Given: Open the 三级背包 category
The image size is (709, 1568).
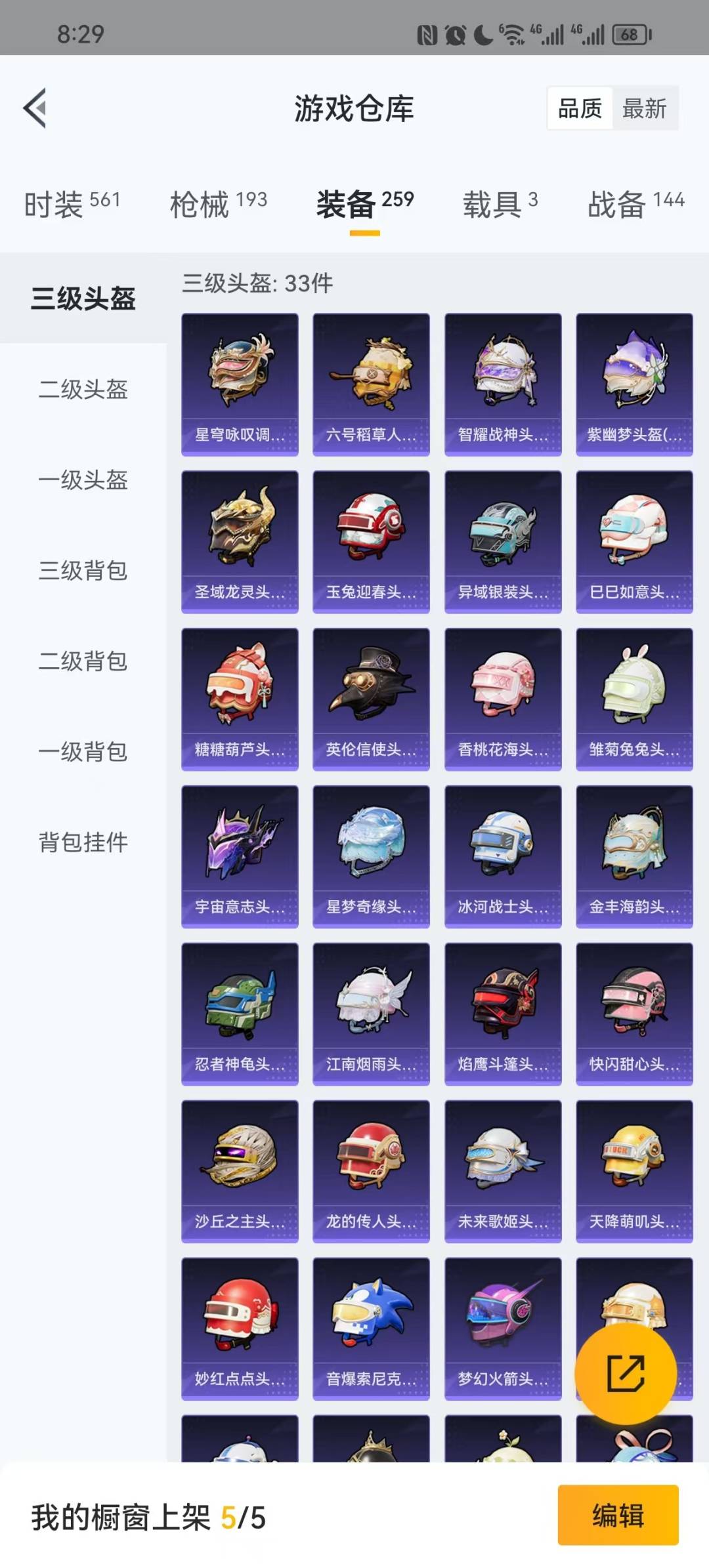Looking at the screenshot, I should (x=83, y=570).
